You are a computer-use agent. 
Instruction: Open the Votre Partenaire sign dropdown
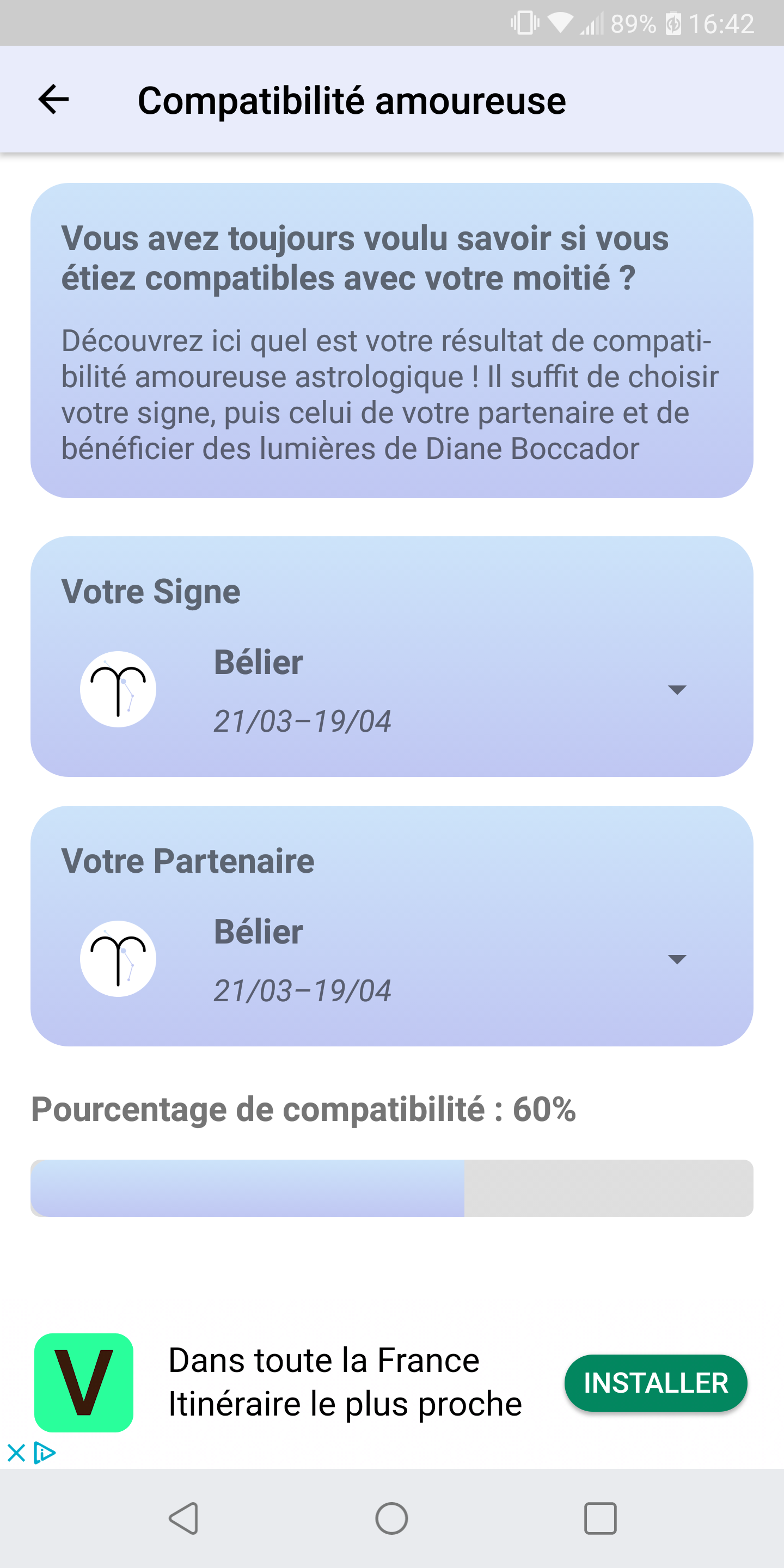(x=676, y=959)
